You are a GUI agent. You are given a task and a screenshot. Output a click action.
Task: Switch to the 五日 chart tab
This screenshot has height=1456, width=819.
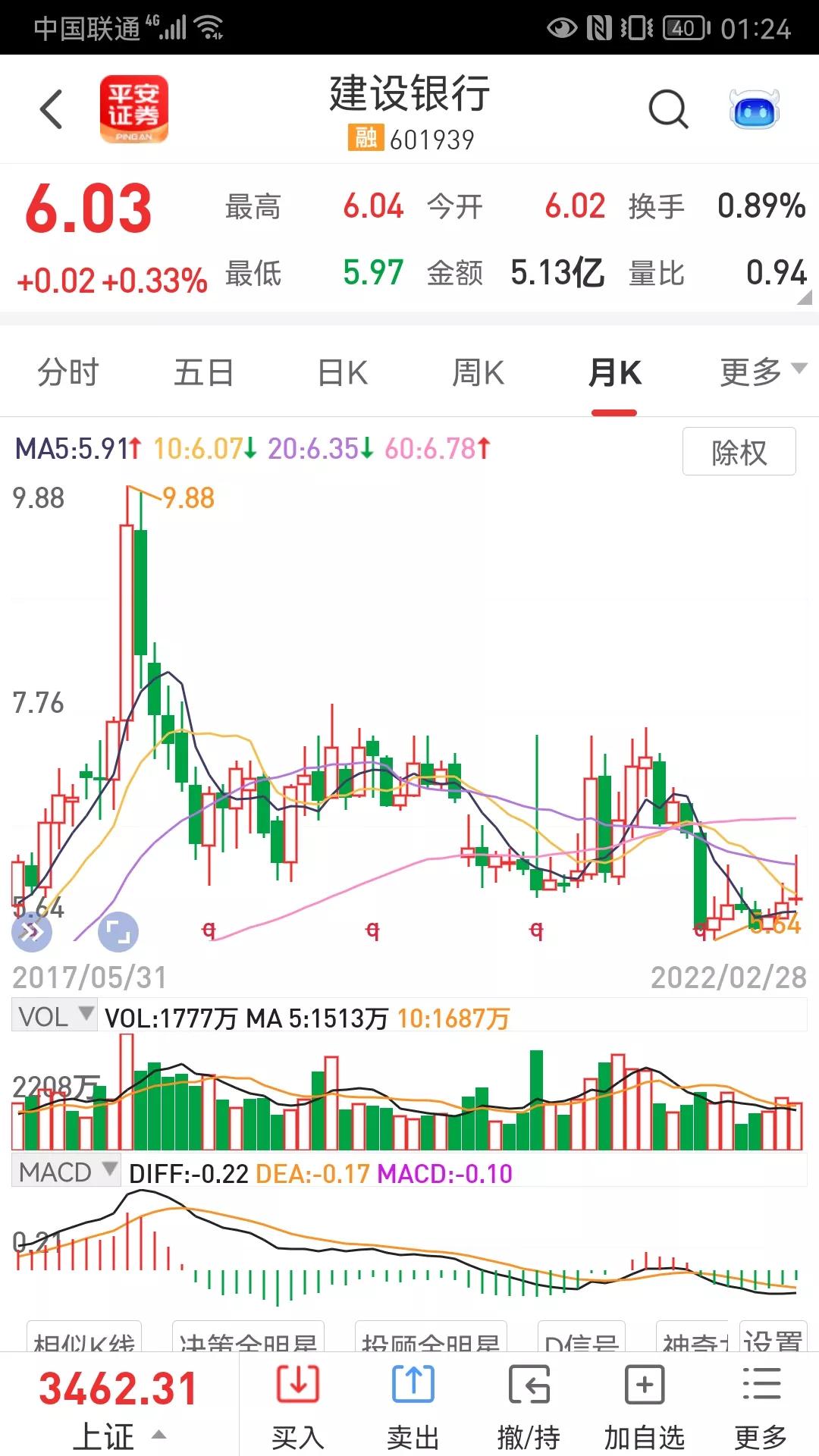click(x=204, y=373)
